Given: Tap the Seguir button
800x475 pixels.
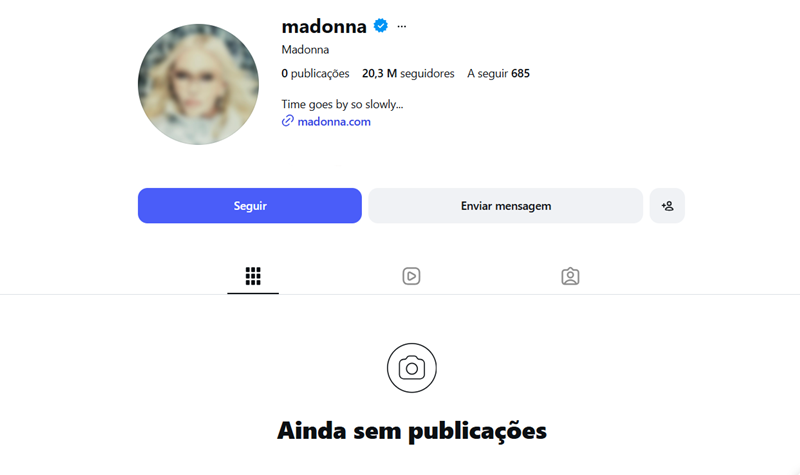Looking at the screenshot, I should pos(249,206).
